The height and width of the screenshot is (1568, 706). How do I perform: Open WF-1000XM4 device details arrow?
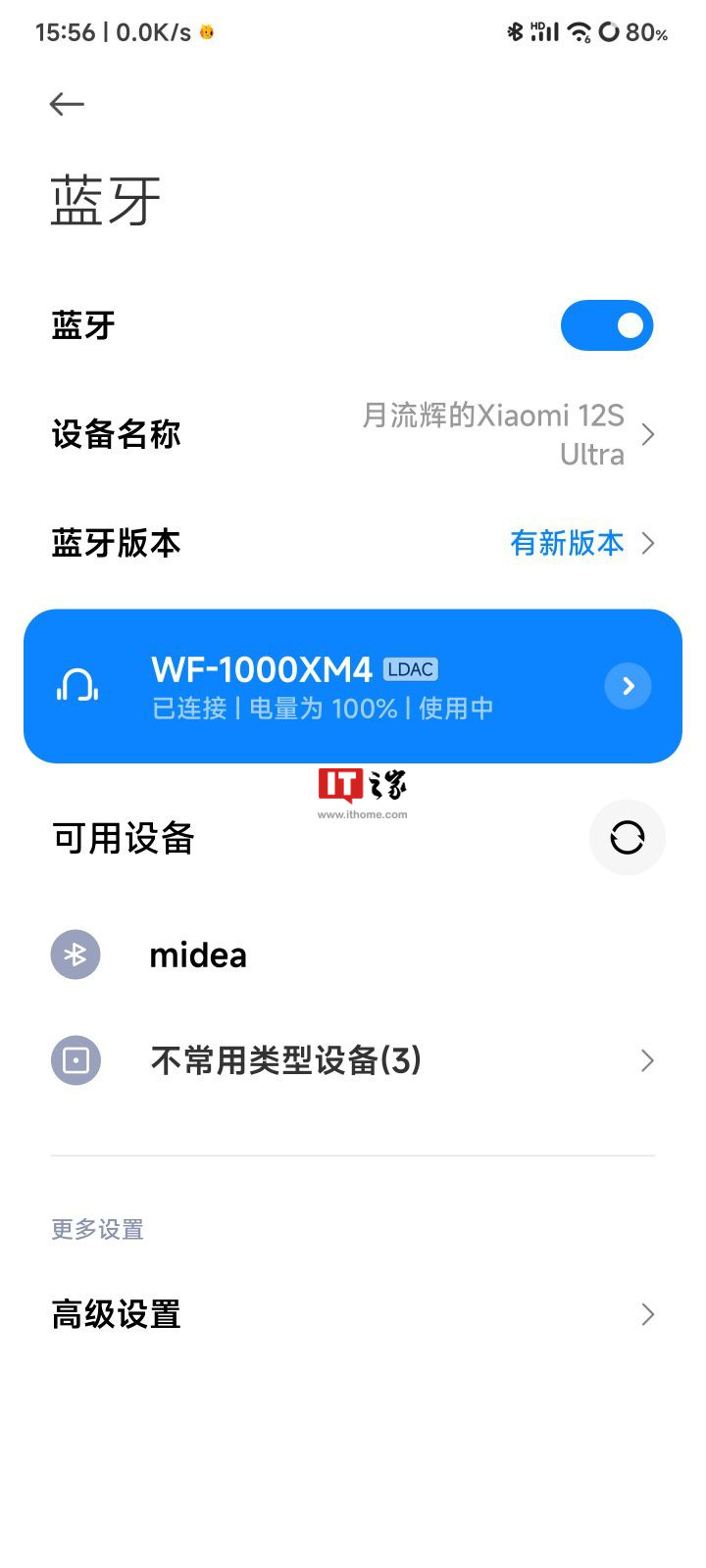629,686
